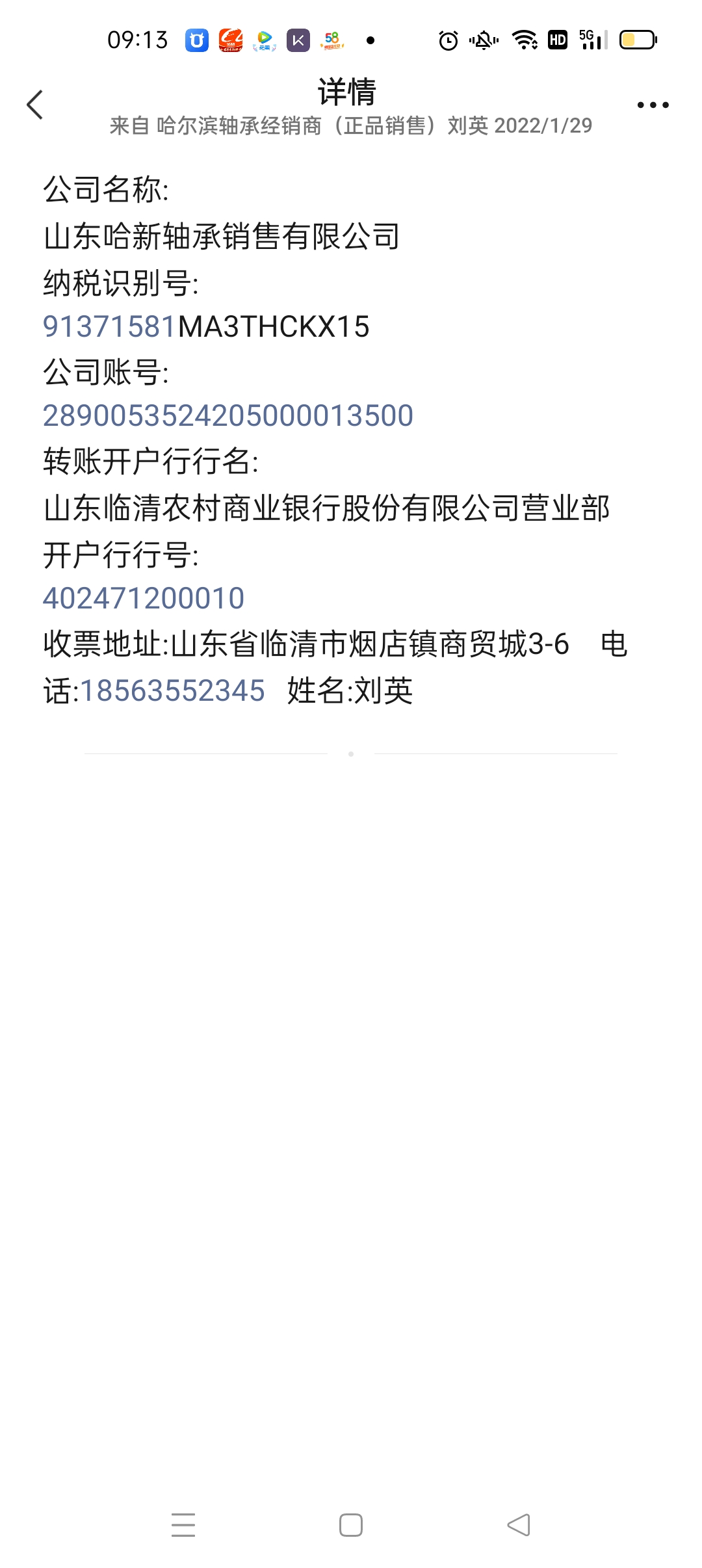
Task: Tap the bank code 402471200010
Action: point(144,598)
